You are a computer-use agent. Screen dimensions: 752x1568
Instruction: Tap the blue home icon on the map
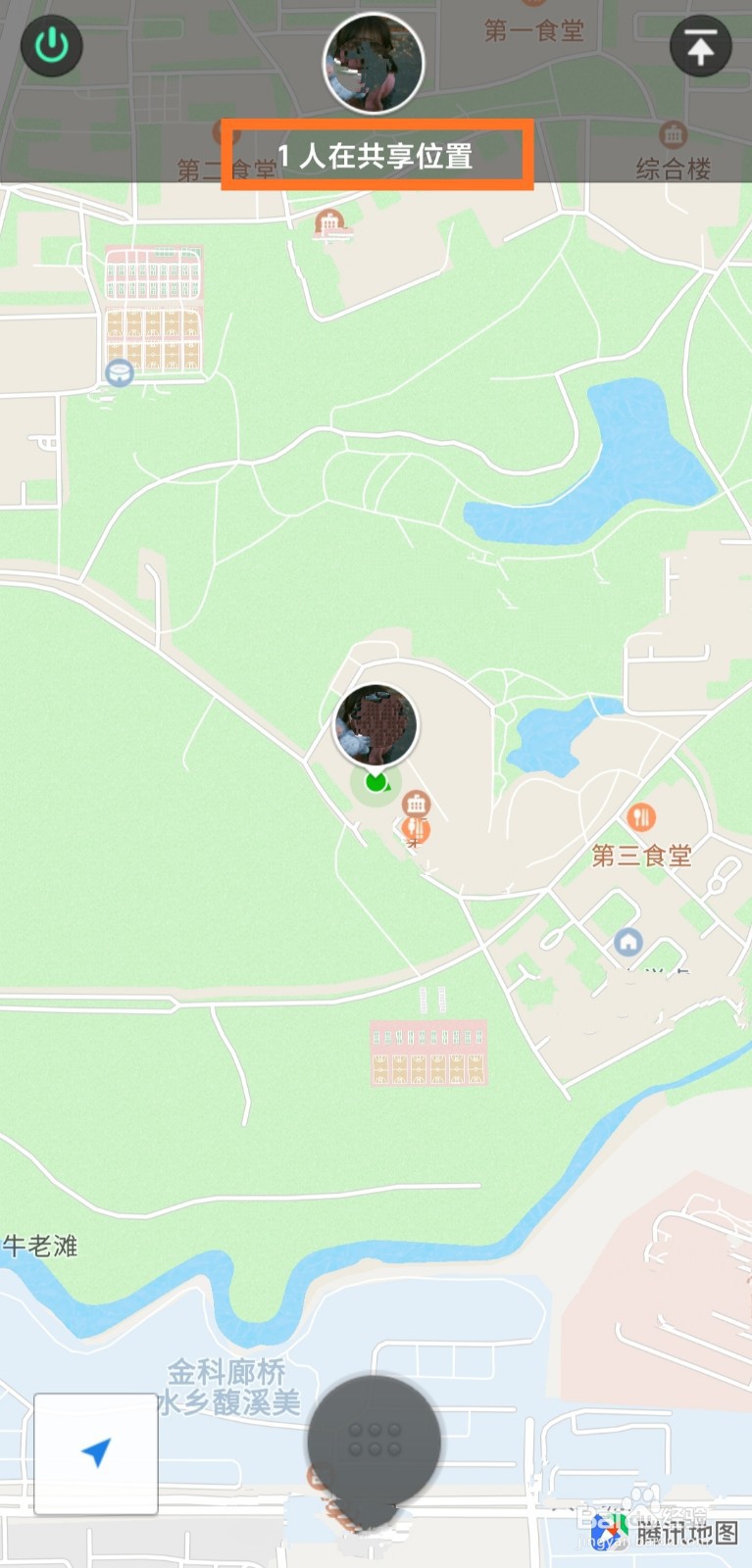pos(628,942)
